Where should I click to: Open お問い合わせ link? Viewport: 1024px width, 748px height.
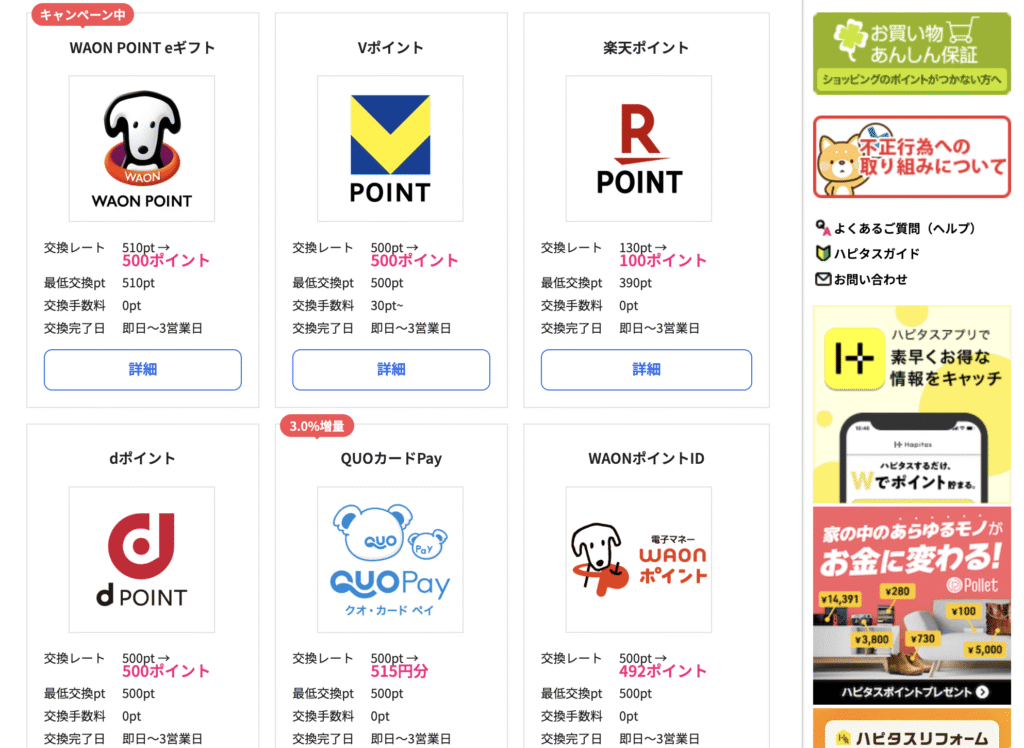(870, 280)
